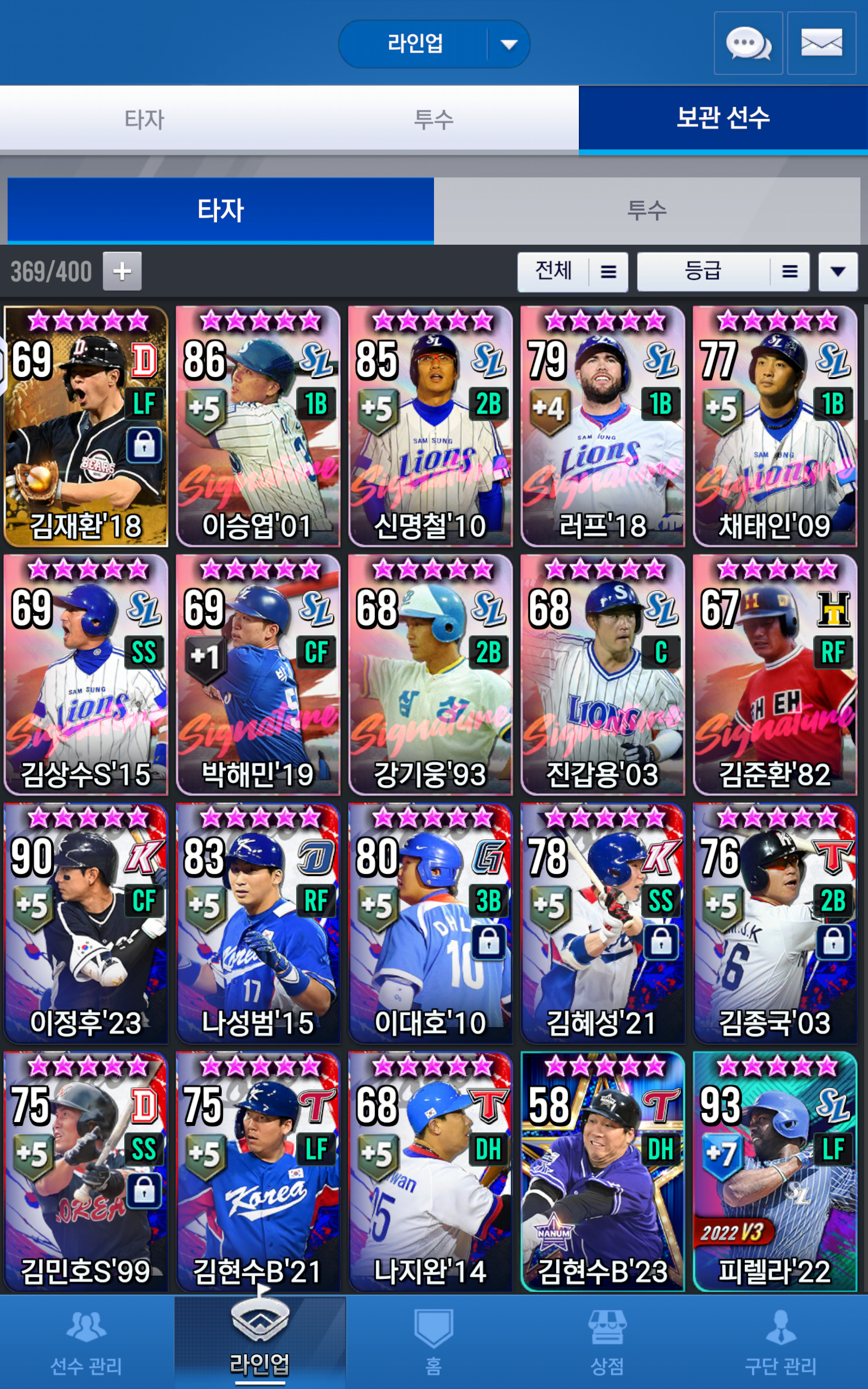Select the 나성범'15 player card

click(258, 923)
